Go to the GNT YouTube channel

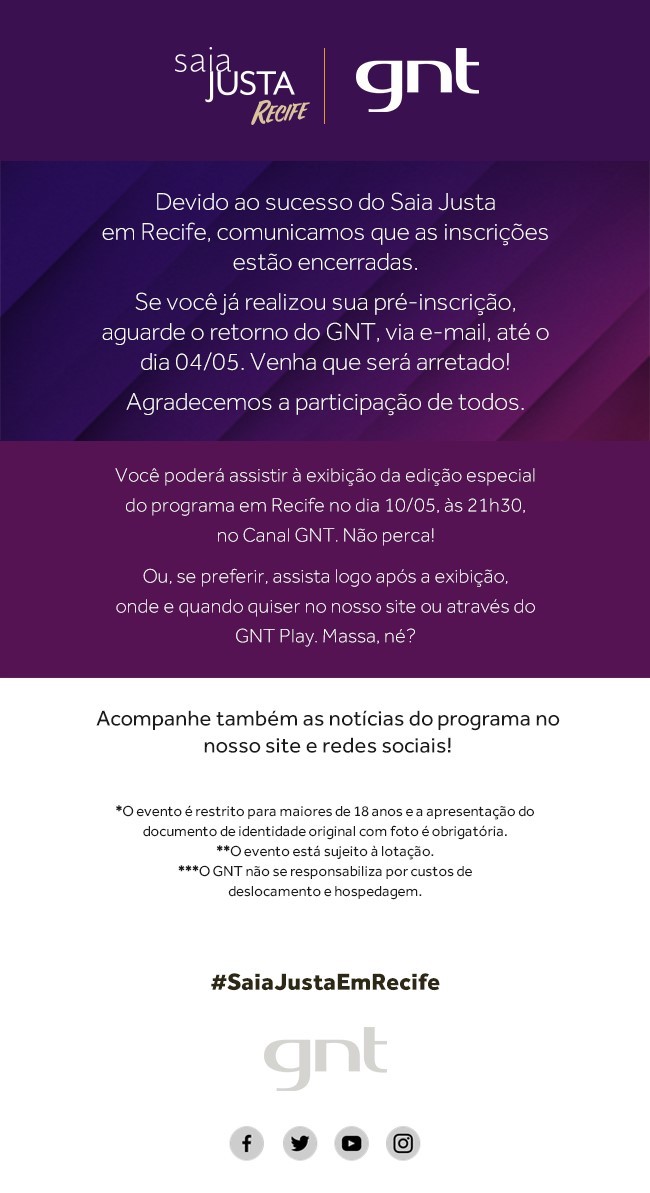tap(351, 1143)
